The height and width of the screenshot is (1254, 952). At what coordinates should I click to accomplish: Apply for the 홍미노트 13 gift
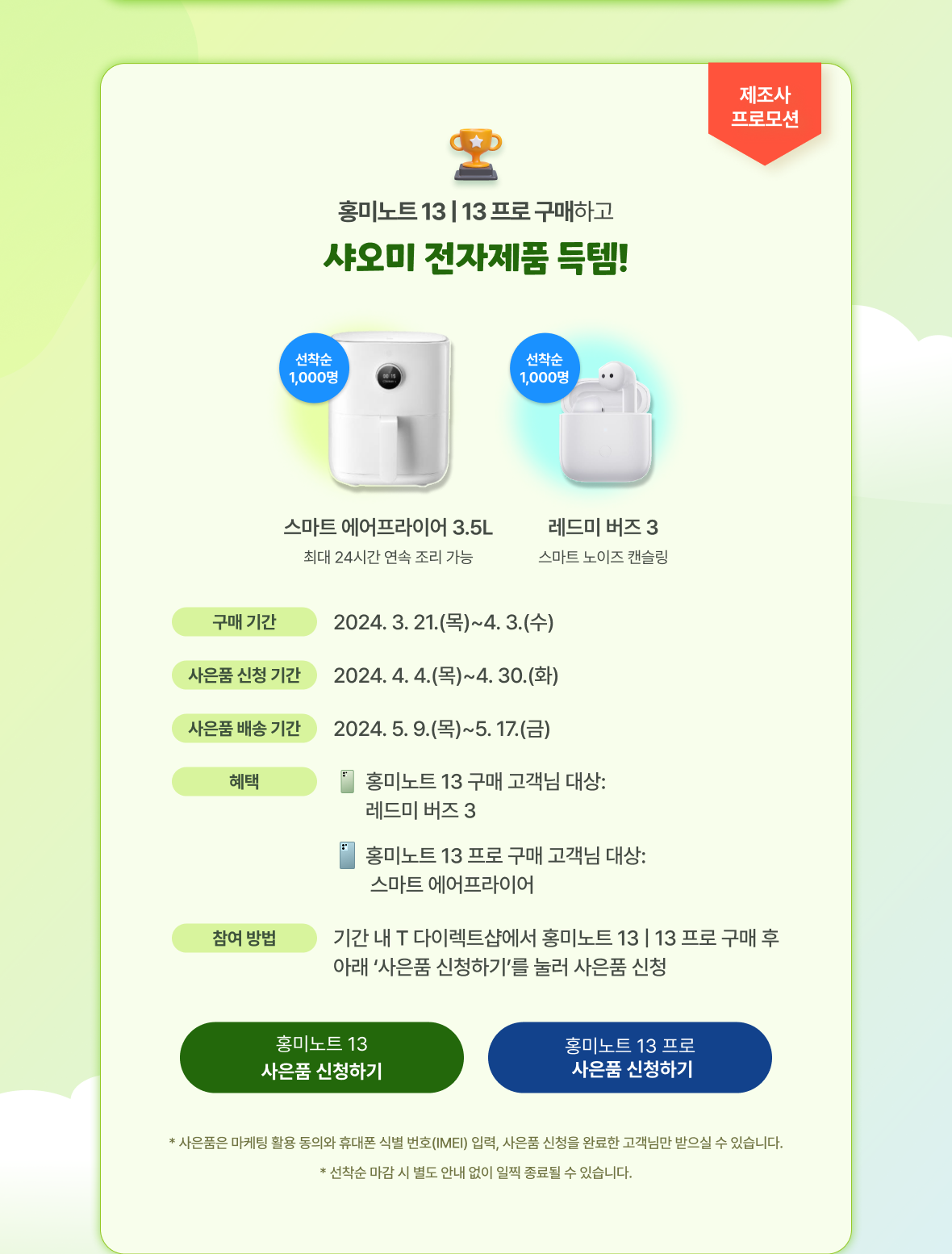(x=321, y=1057)
